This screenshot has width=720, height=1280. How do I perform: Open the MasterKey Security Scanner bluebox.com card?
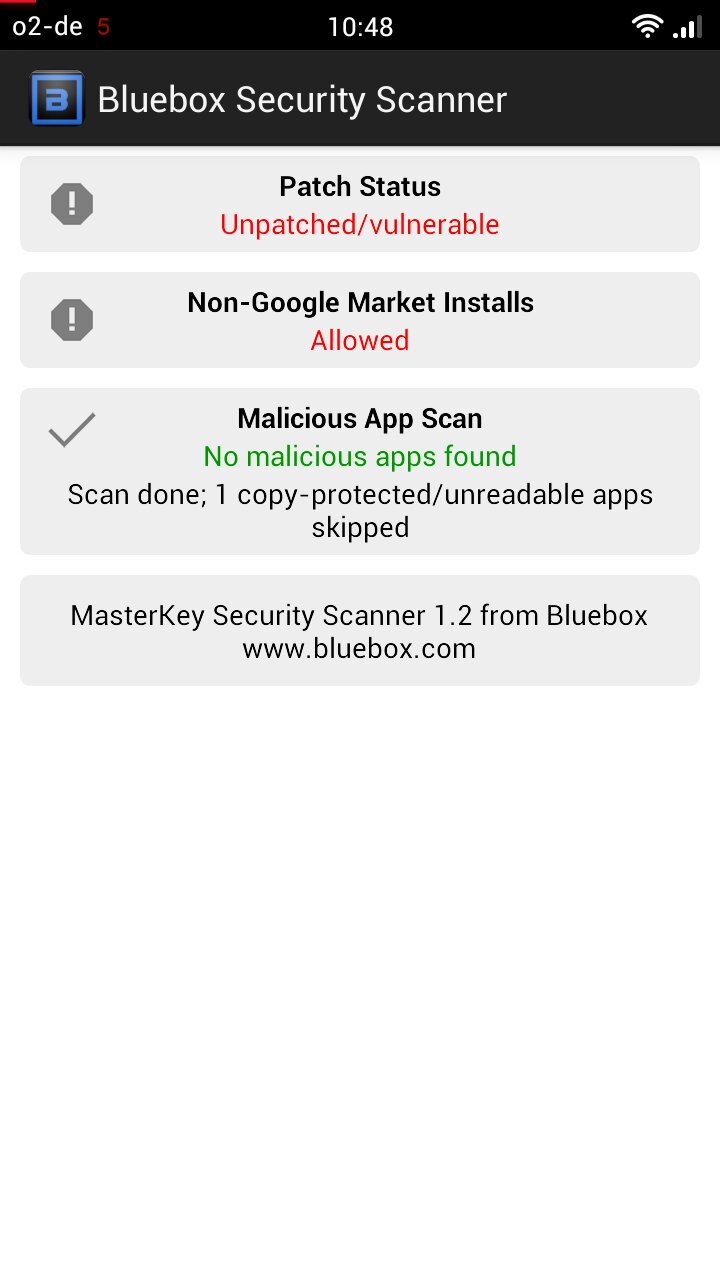[360, 630]
